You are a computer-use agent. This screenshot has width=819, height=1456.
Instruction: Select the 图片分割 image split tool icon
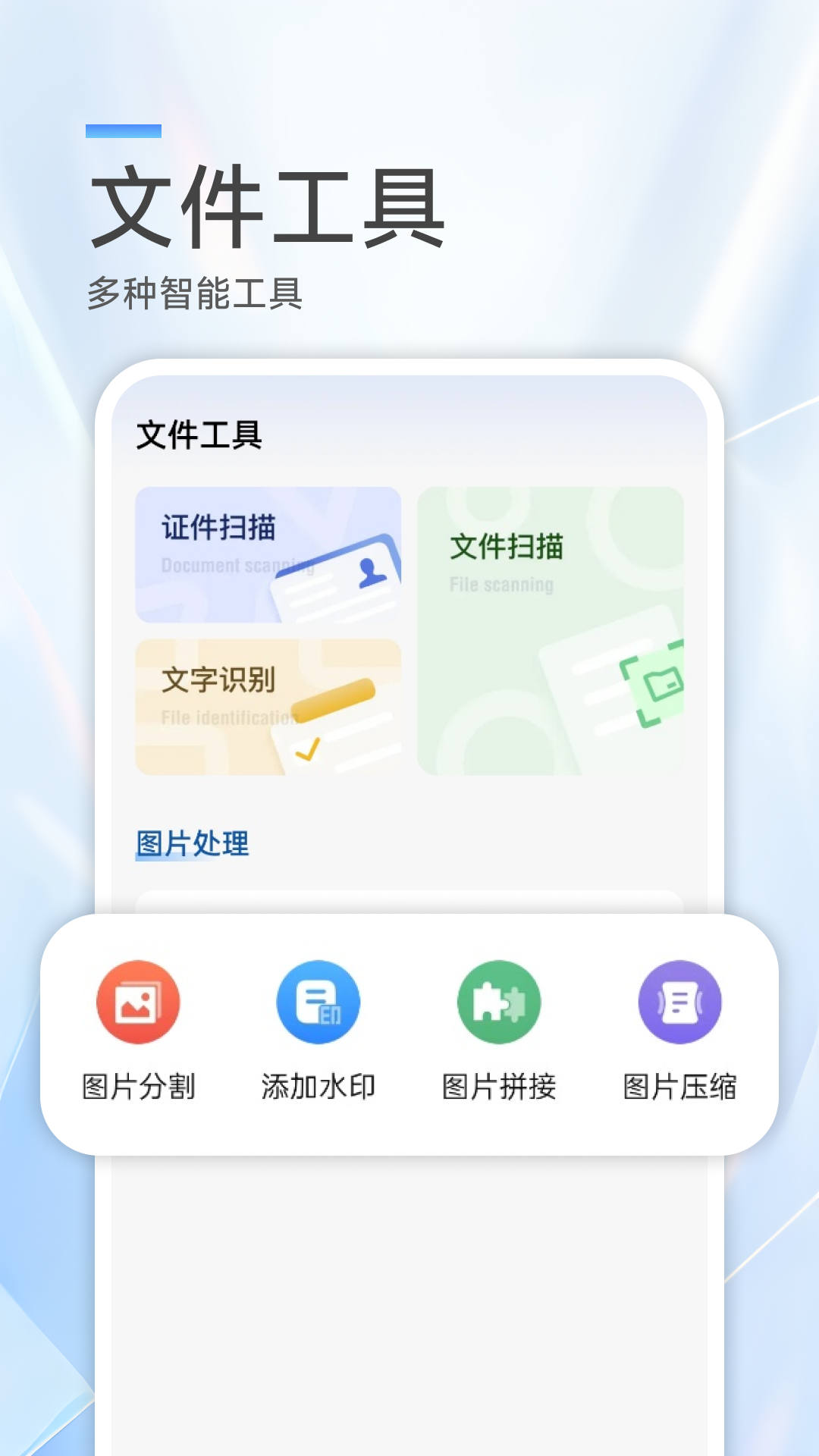tap(136, 1003)
